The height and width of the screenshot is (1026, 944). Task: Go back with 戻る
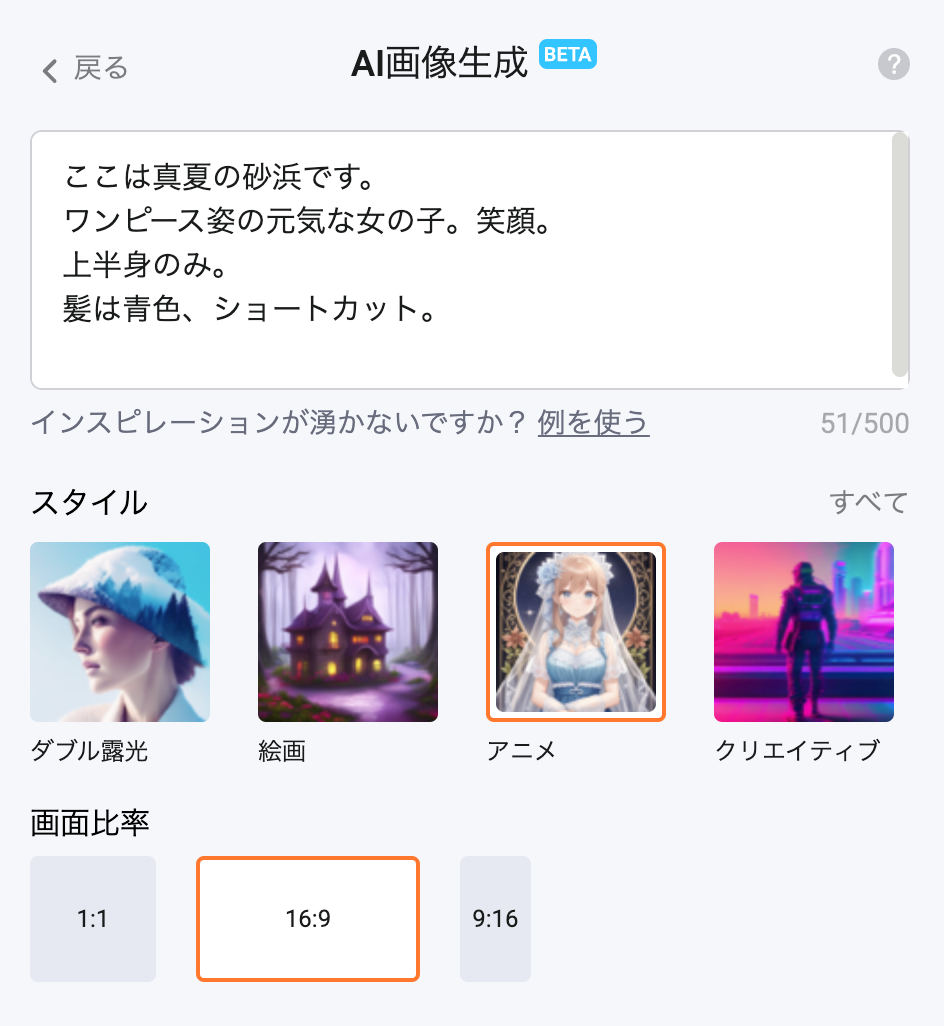[86, 68]
